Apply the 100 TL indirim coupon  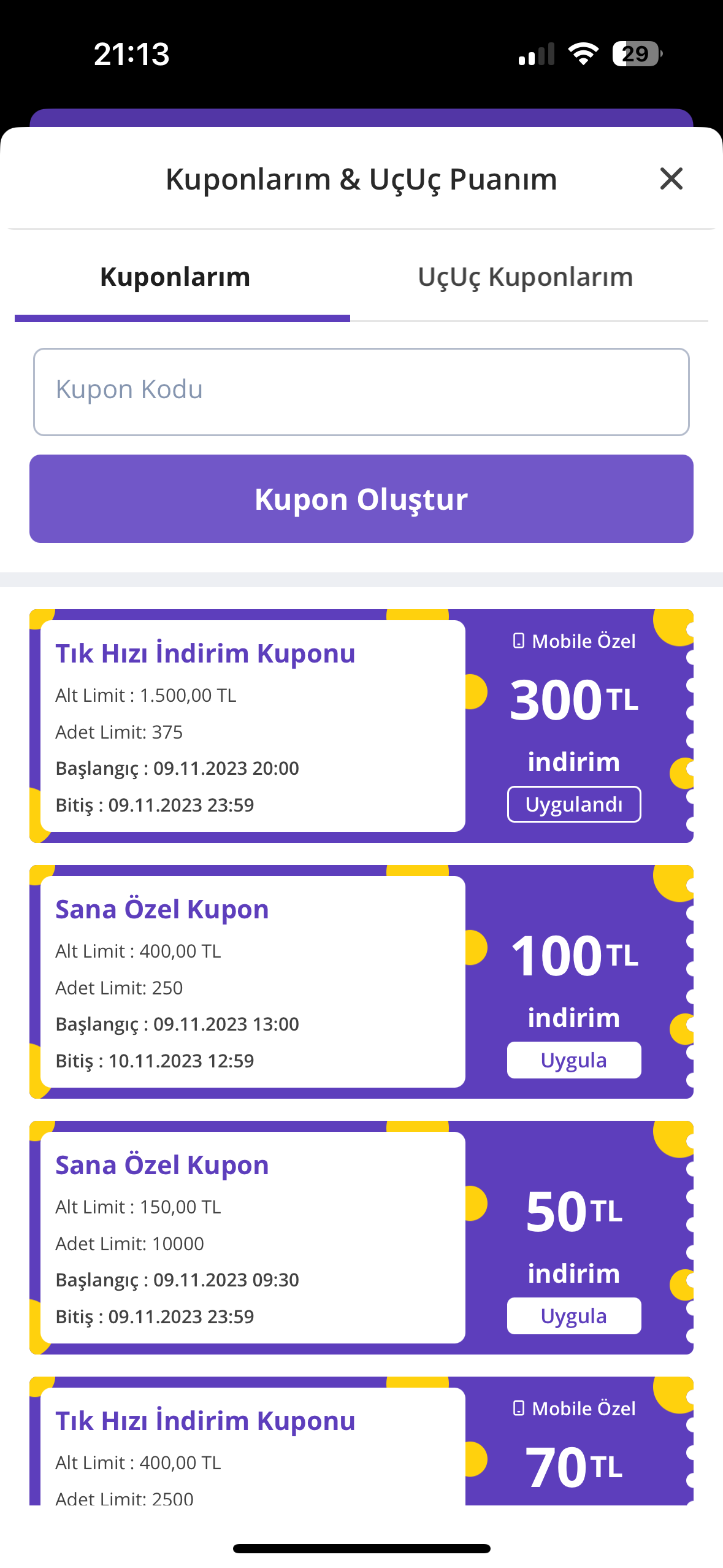click(573, 1060)
